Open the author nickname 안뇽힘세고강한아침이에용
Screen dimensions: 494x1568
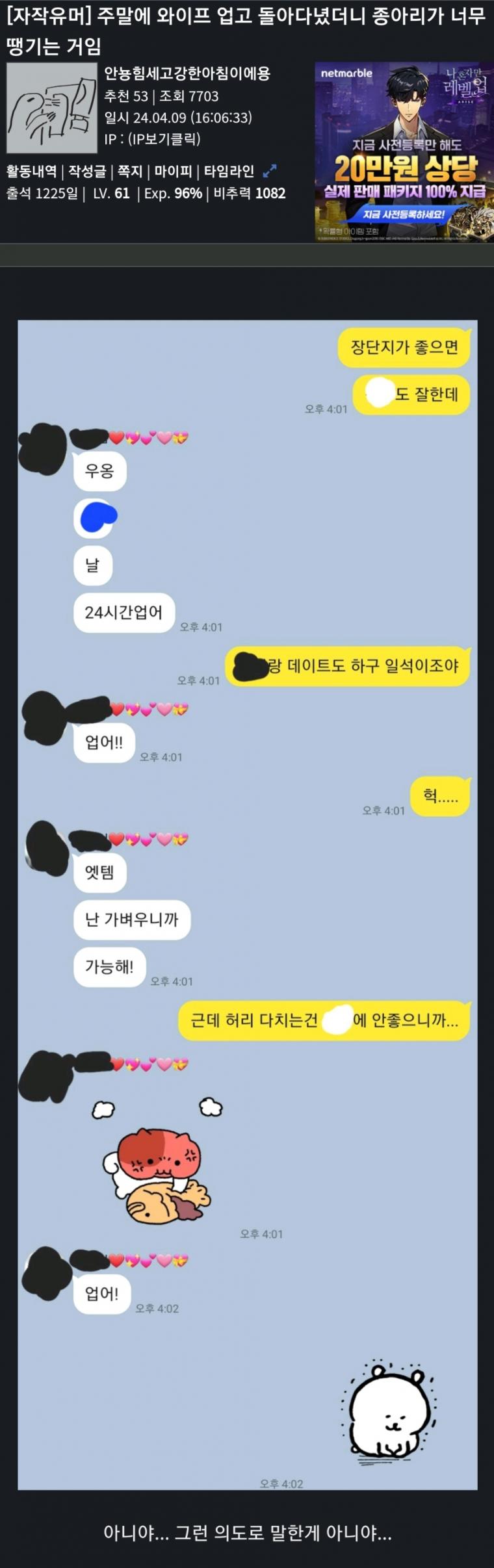(187, 73)
